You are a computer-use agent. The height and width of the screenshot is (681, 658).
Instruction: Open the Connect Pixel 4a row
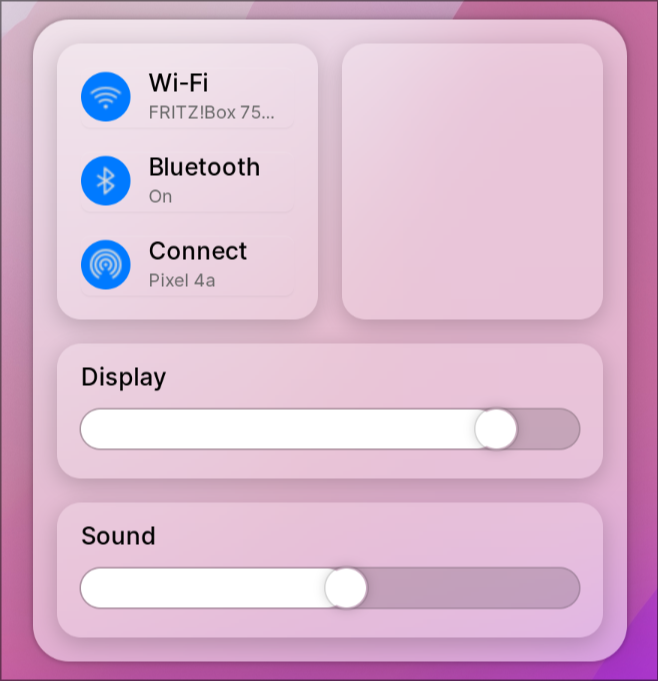point(187,265)
